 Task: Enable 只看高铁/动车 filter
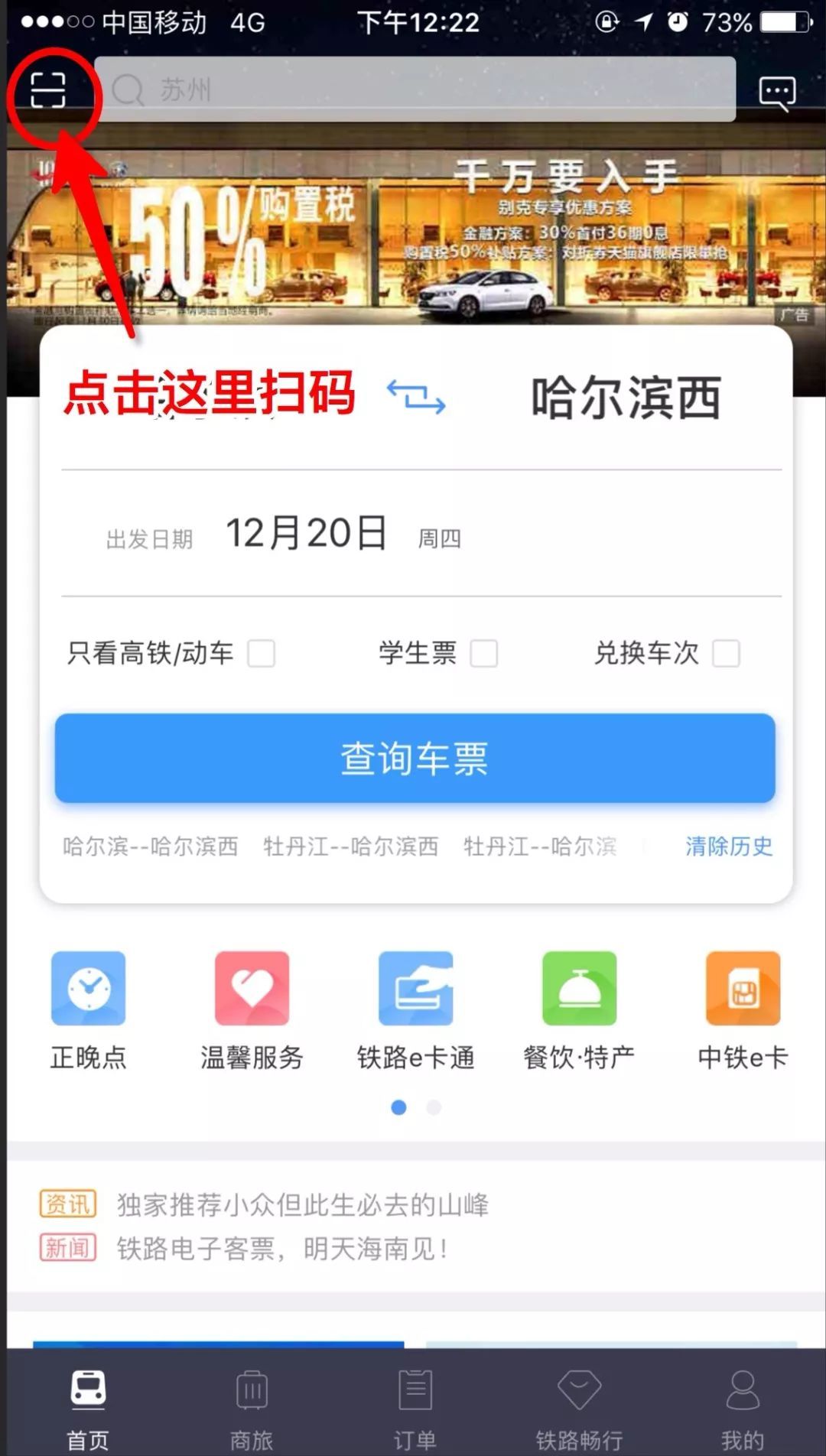click(263, 654)
